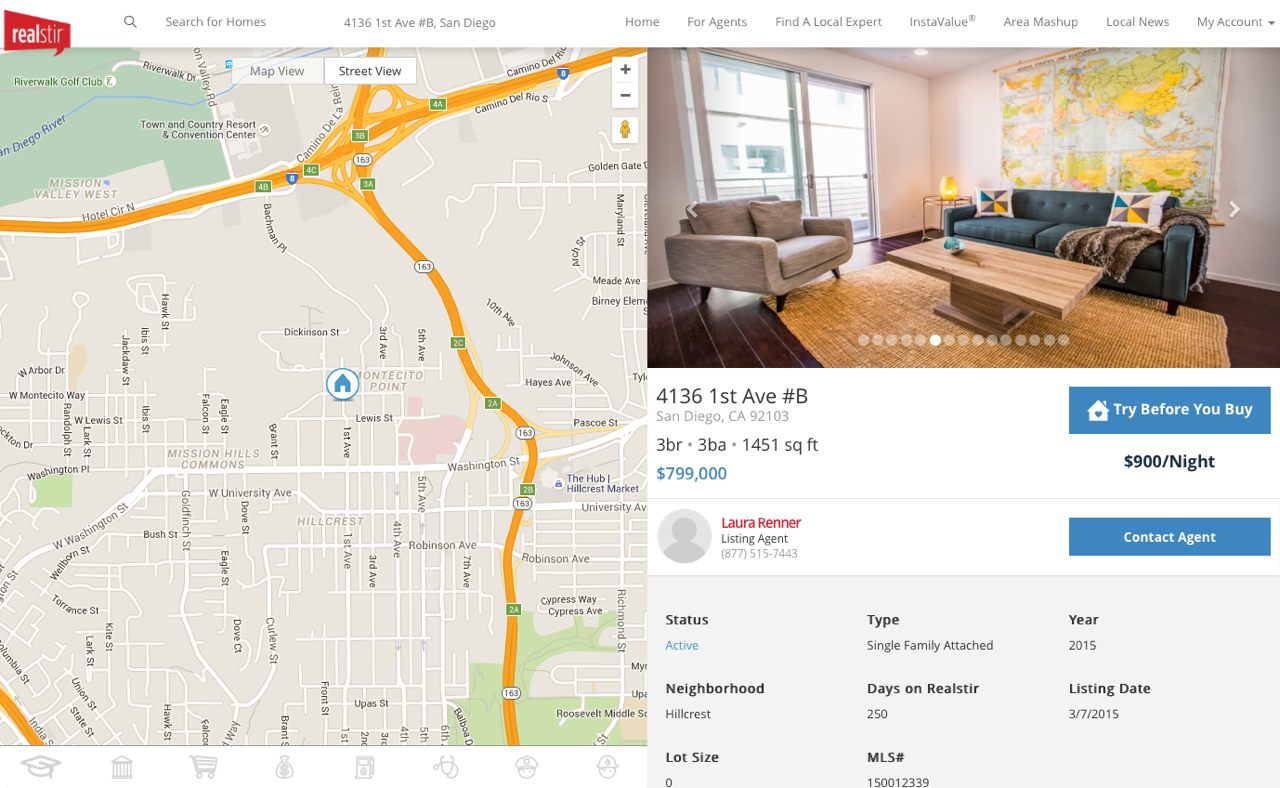Viewport: 1280px width, 788px height.
Task: Tap Try Before You Buy
Action: [1169, 410]
